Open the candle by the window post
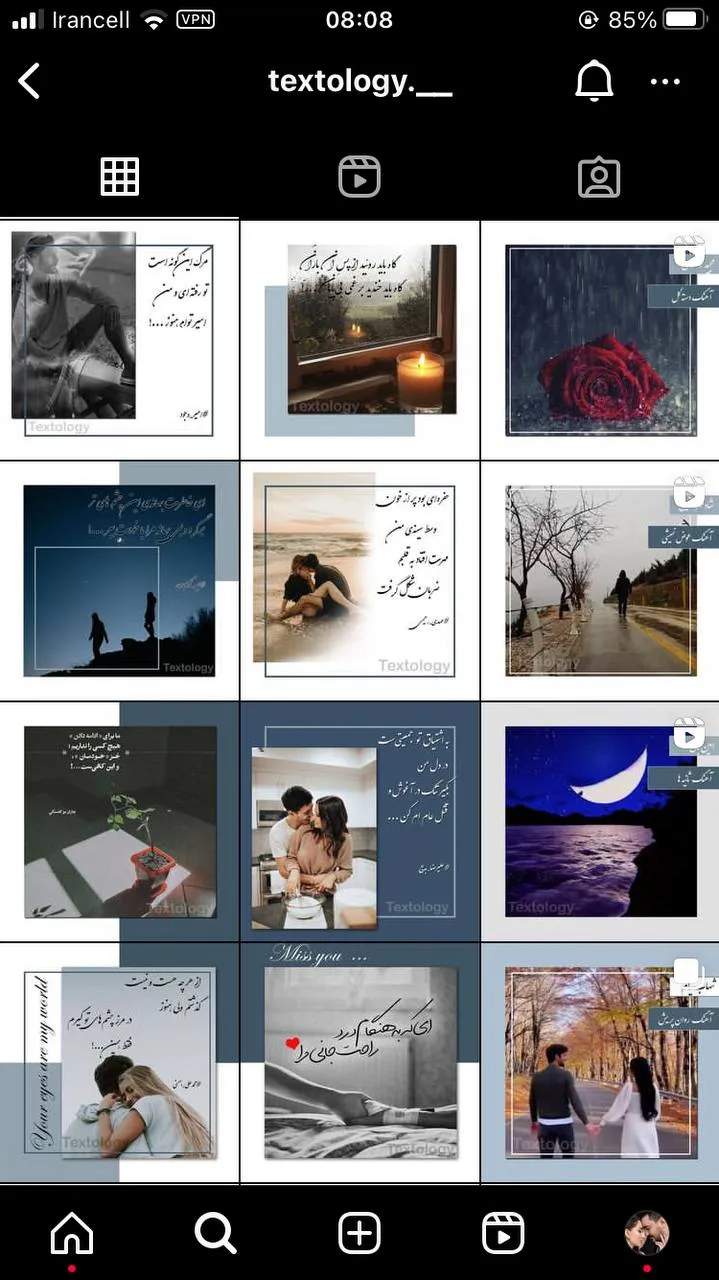This screenshot has height=1280, width=719. tap(359, 340)
